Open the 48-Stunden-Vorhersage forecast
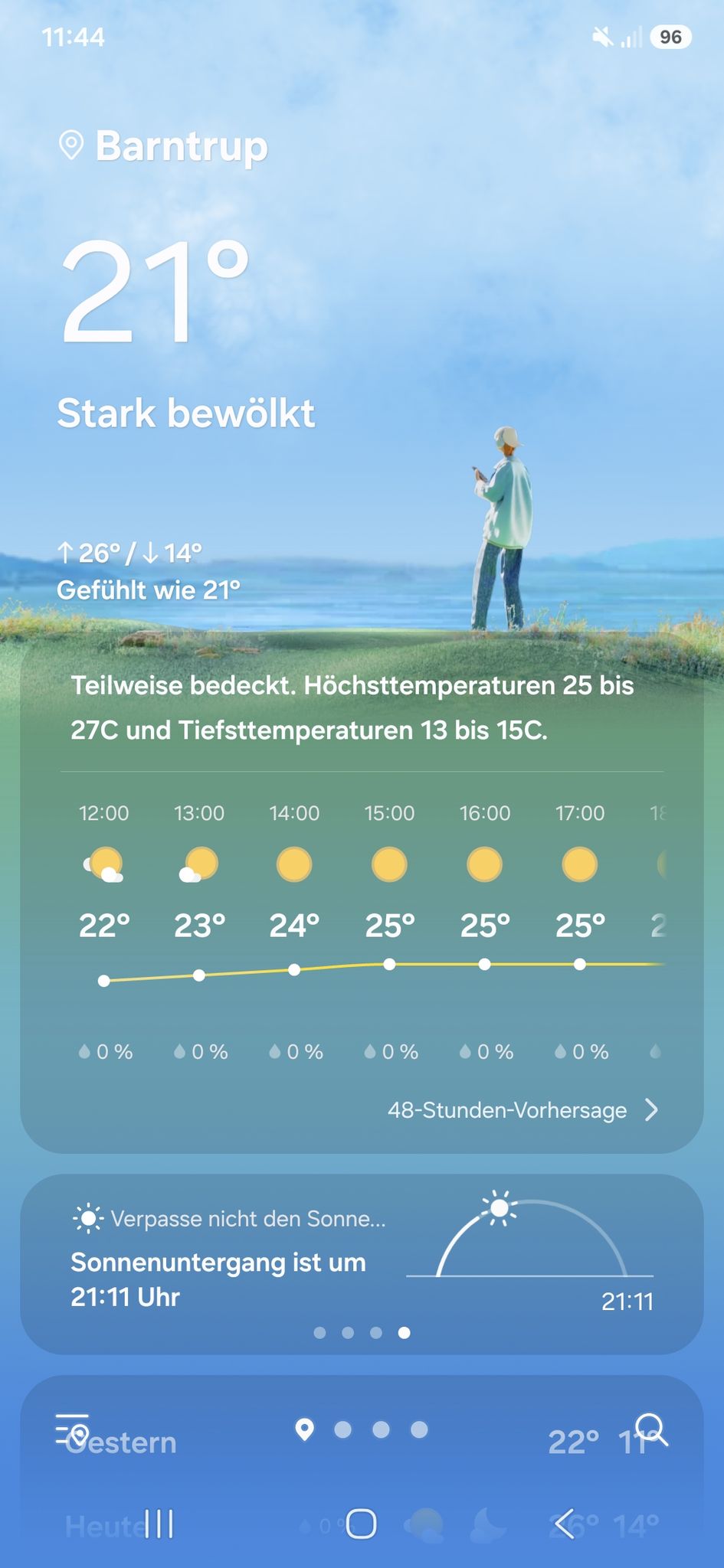Image resolution: width=724 pixels, height=1568 pixels. pyautogui.click(x=523, y=1110)
